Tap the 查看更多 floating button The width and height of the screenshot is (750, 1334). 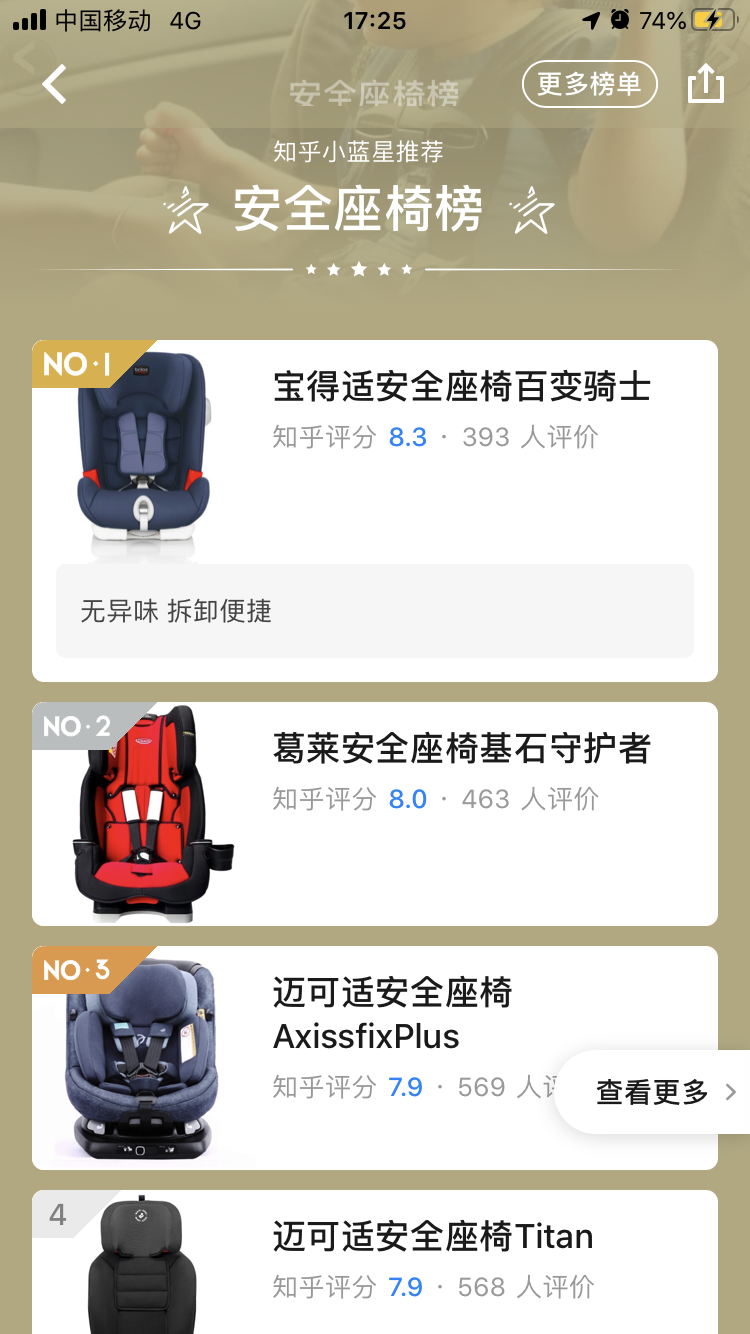[x=661, y=1092]
